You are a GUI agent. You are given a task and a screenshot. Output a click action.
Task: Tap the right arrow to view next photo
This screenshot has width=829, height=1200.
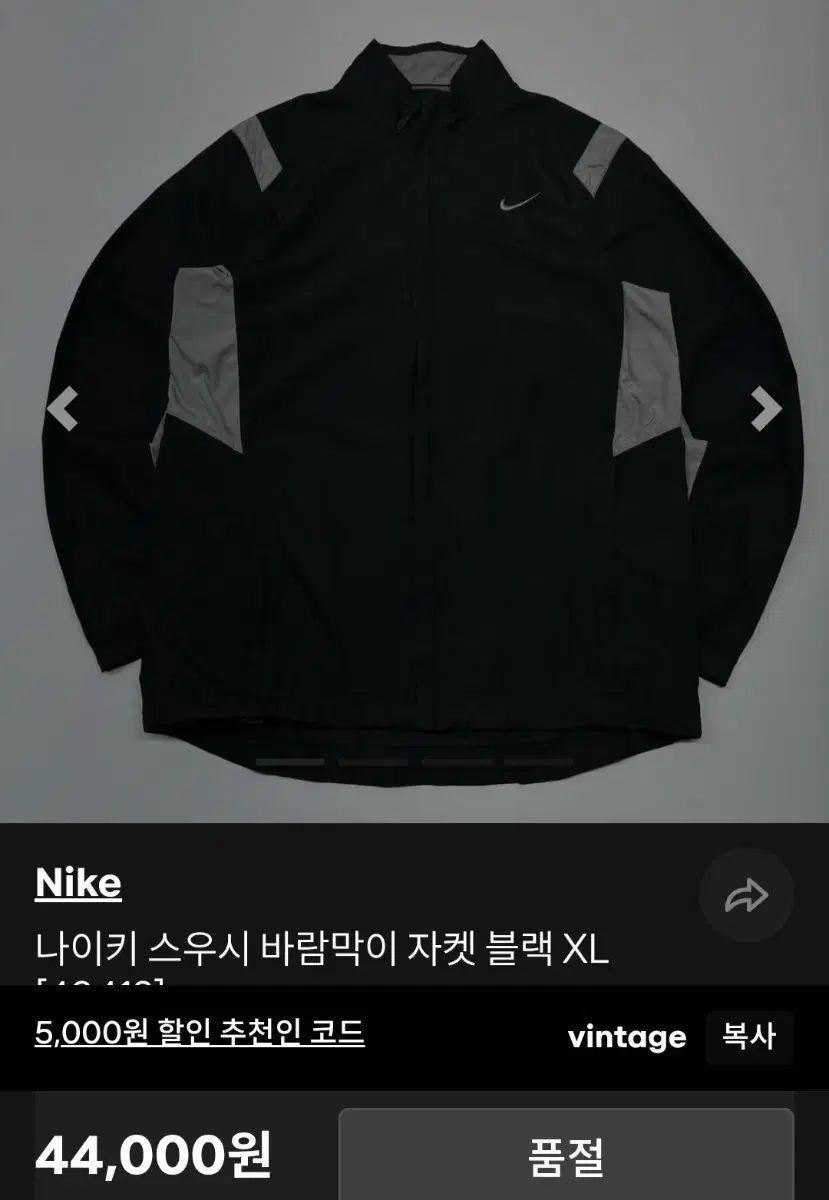coord(765,406)
